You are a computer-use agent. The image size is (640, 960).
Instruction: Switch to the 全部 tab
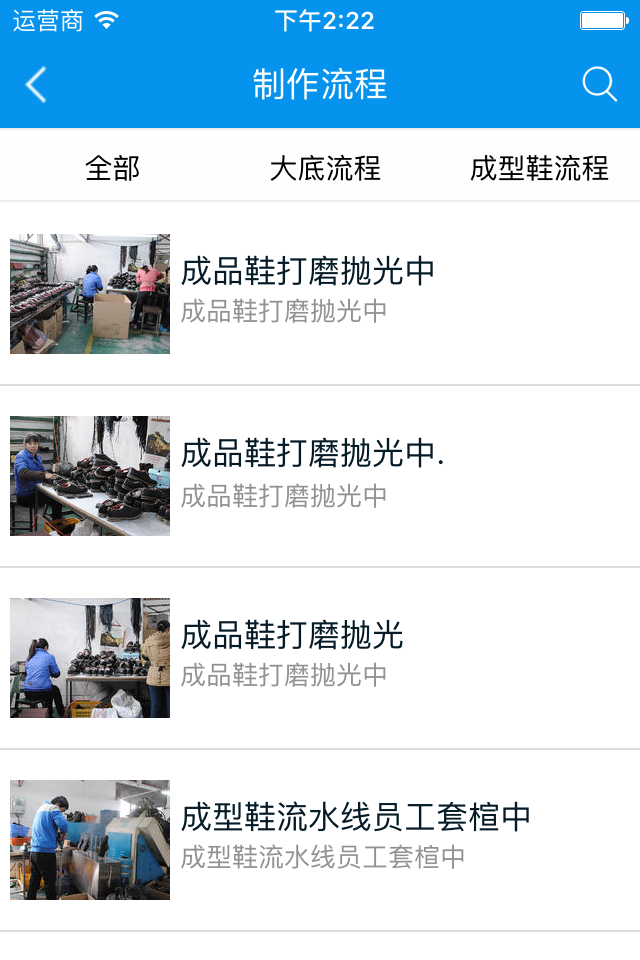113,168
